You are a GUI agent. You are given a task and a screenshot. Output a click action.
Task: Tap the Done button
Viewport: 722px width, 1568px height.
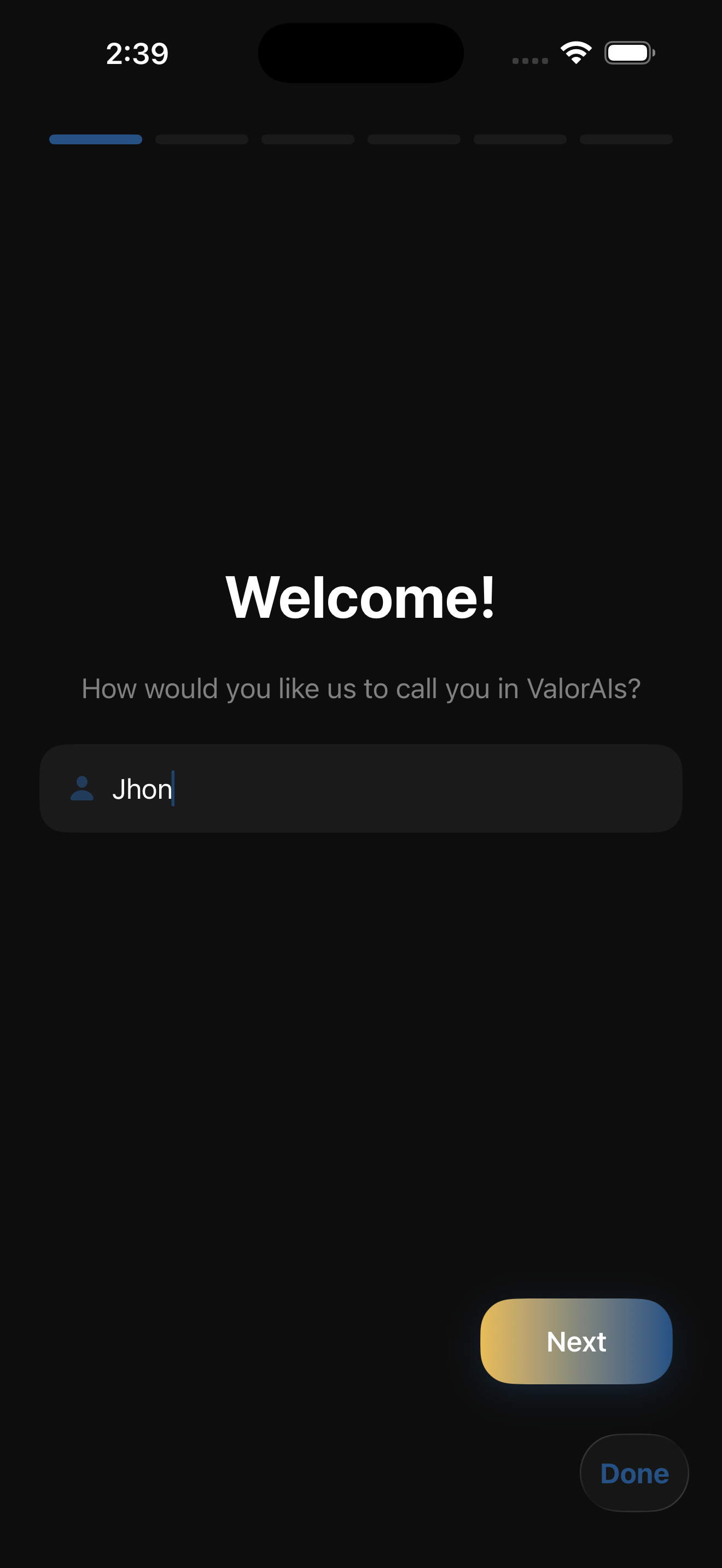pyautogui.click(x=634, y=1472)
